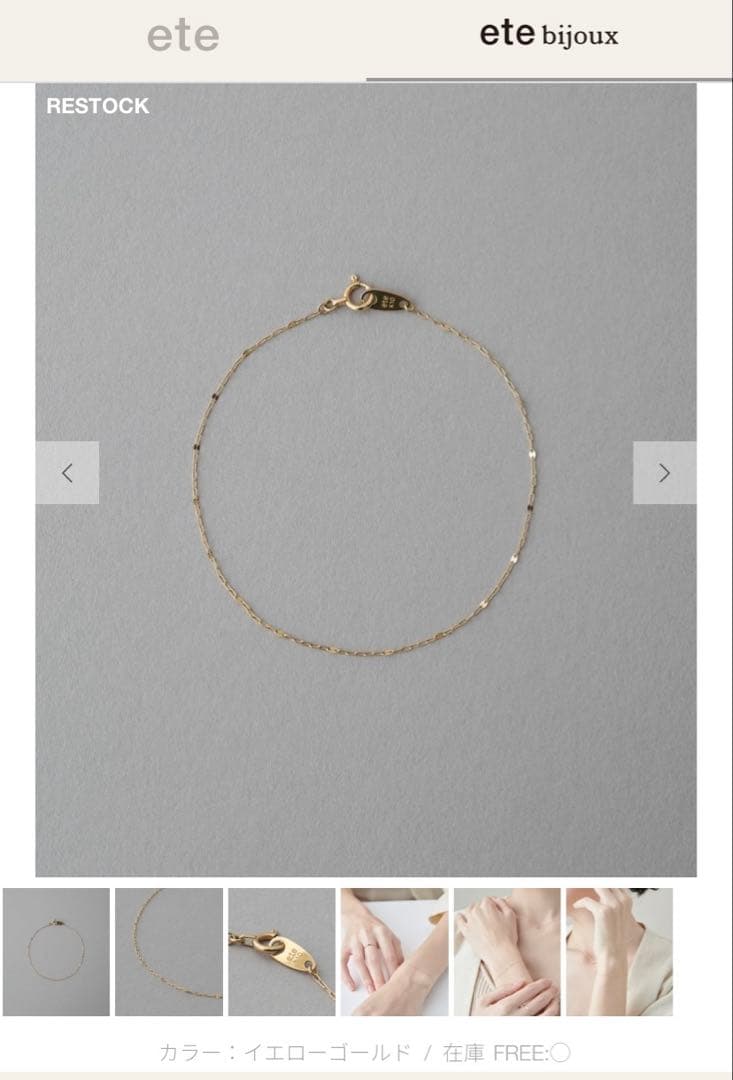Switch to the ete tab
The width and height of the screenshot is (733, 1080).
[x=183, y=38]
